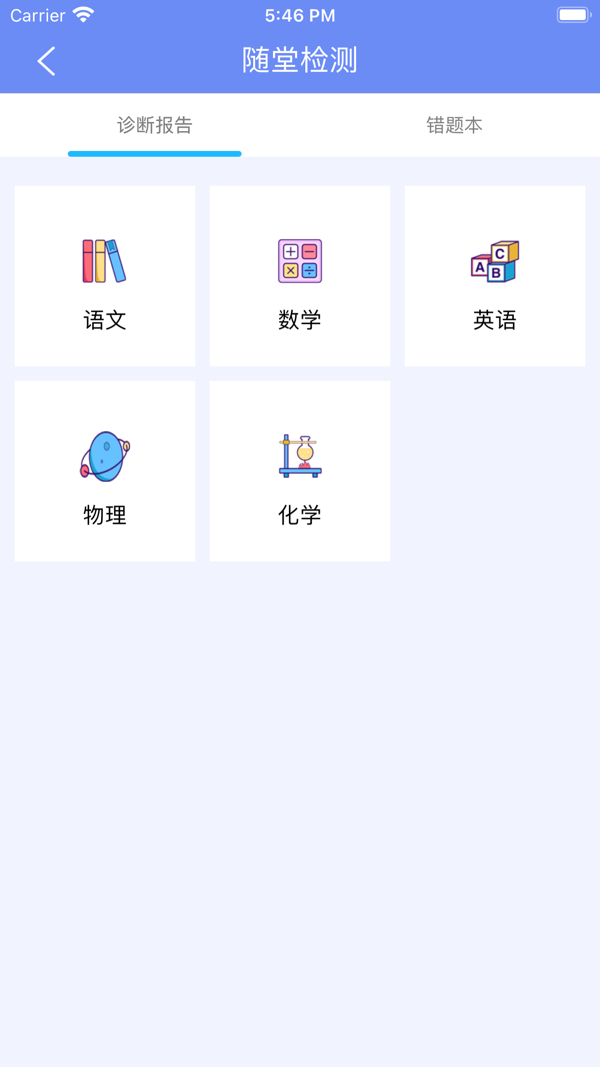Switch to the 错题本 tab
Viewport: 600px width, 1067px height.
tap(454, 126)
